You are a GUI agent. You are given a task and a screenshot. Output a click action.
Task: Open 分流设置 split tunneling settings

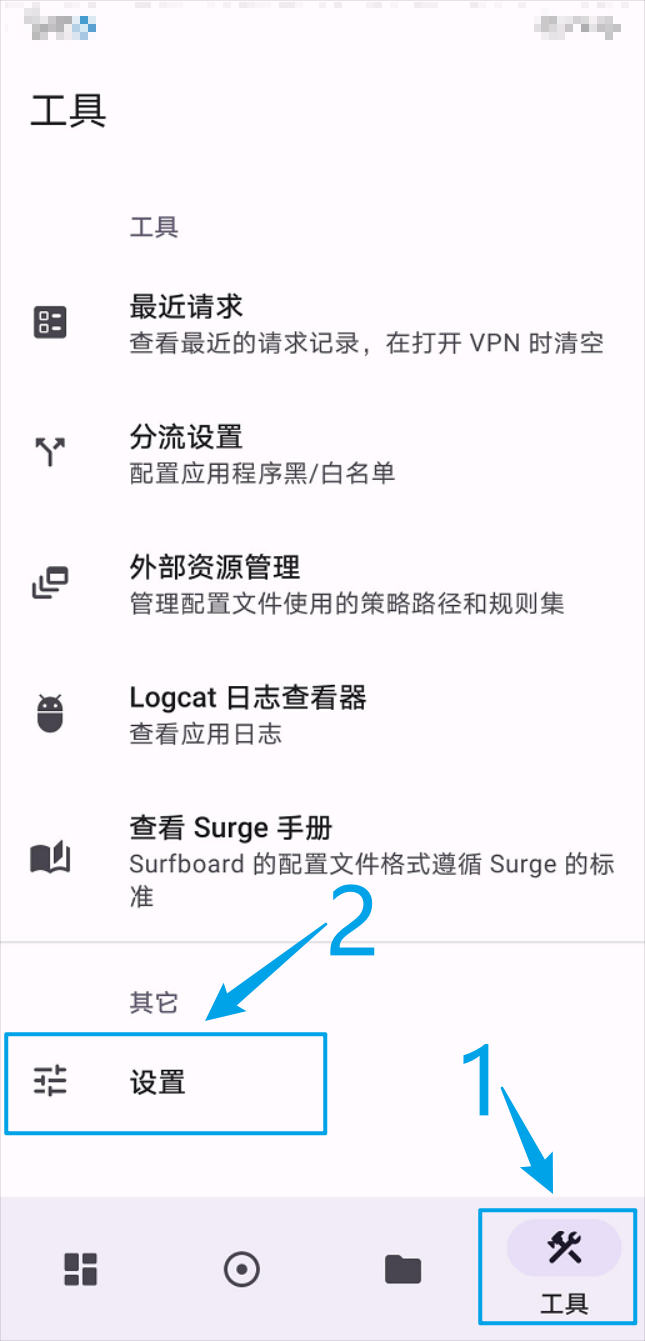click(320, 453)
